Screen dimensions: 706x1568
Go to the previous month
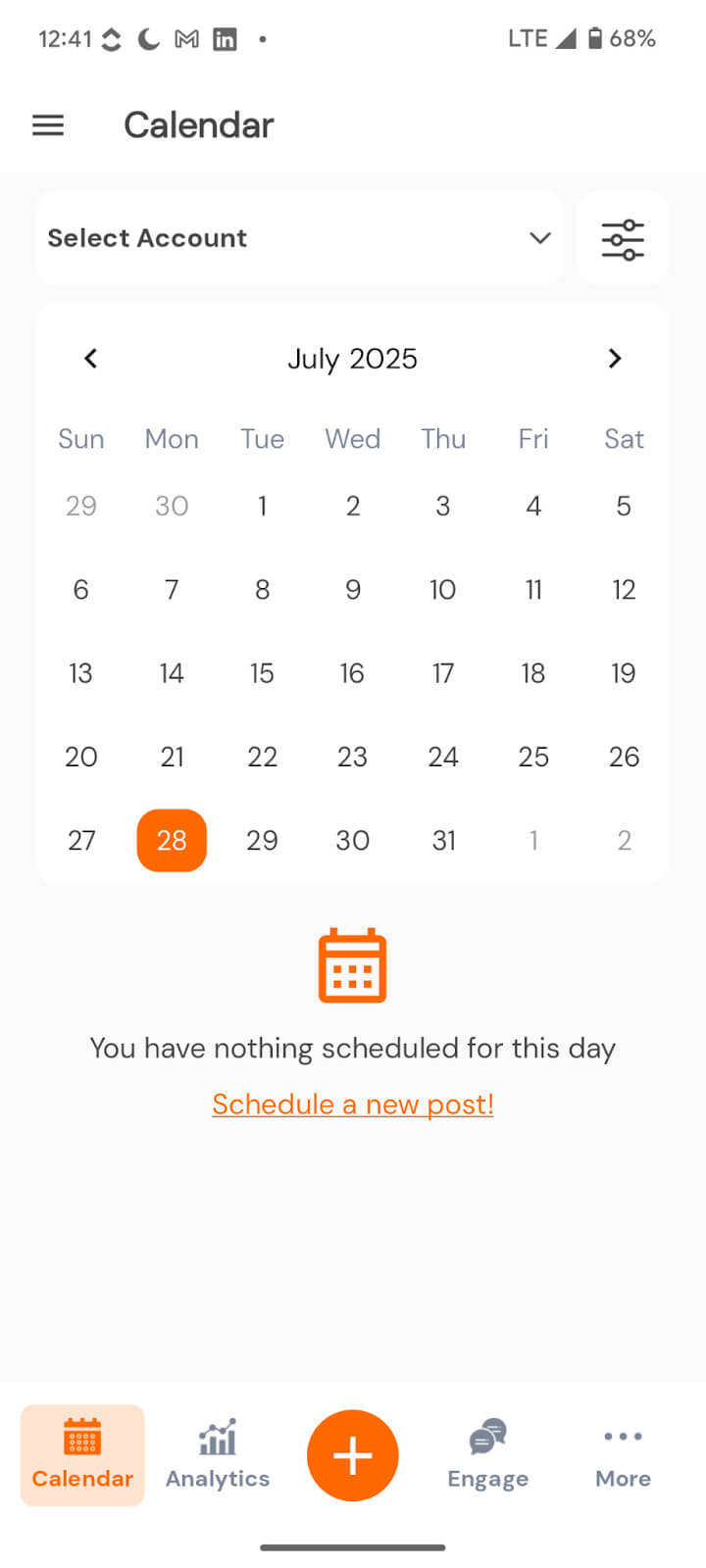pos(90,359)
